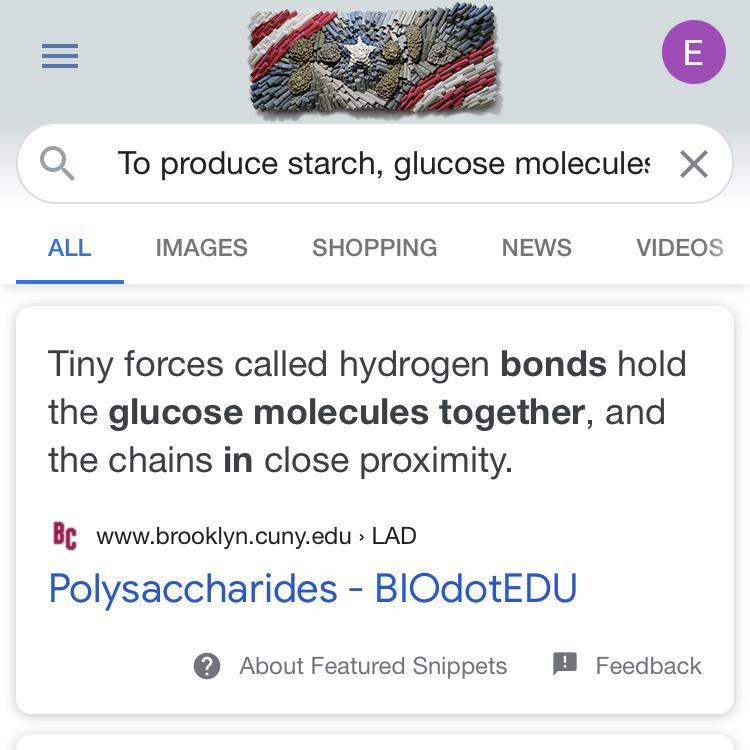Image resolution: width=750 pixels, height=750 pixels.
Task: Open the hamburger menu
Action: tap(60, 56)
